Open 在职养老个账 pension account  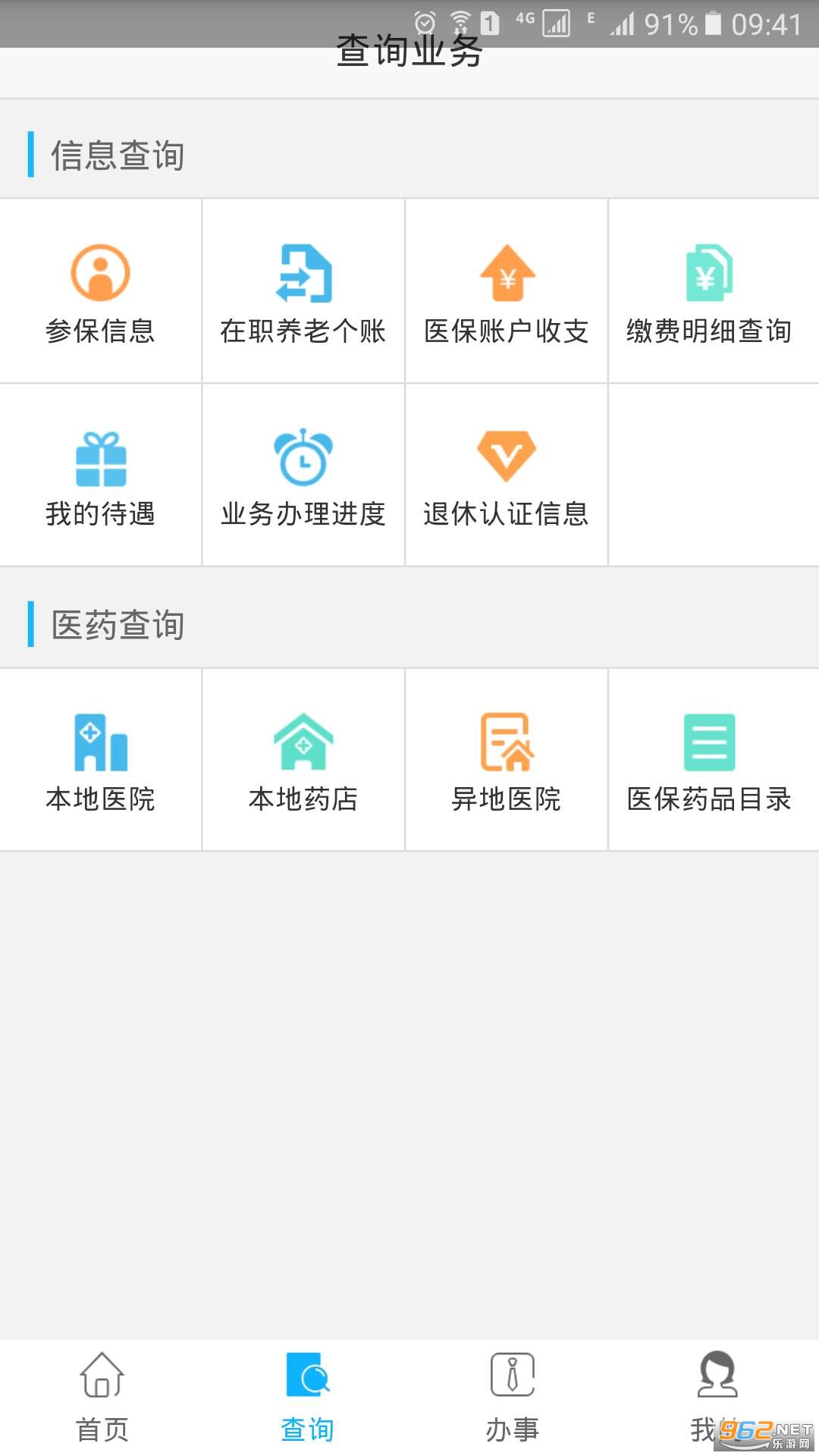point(303,292)
